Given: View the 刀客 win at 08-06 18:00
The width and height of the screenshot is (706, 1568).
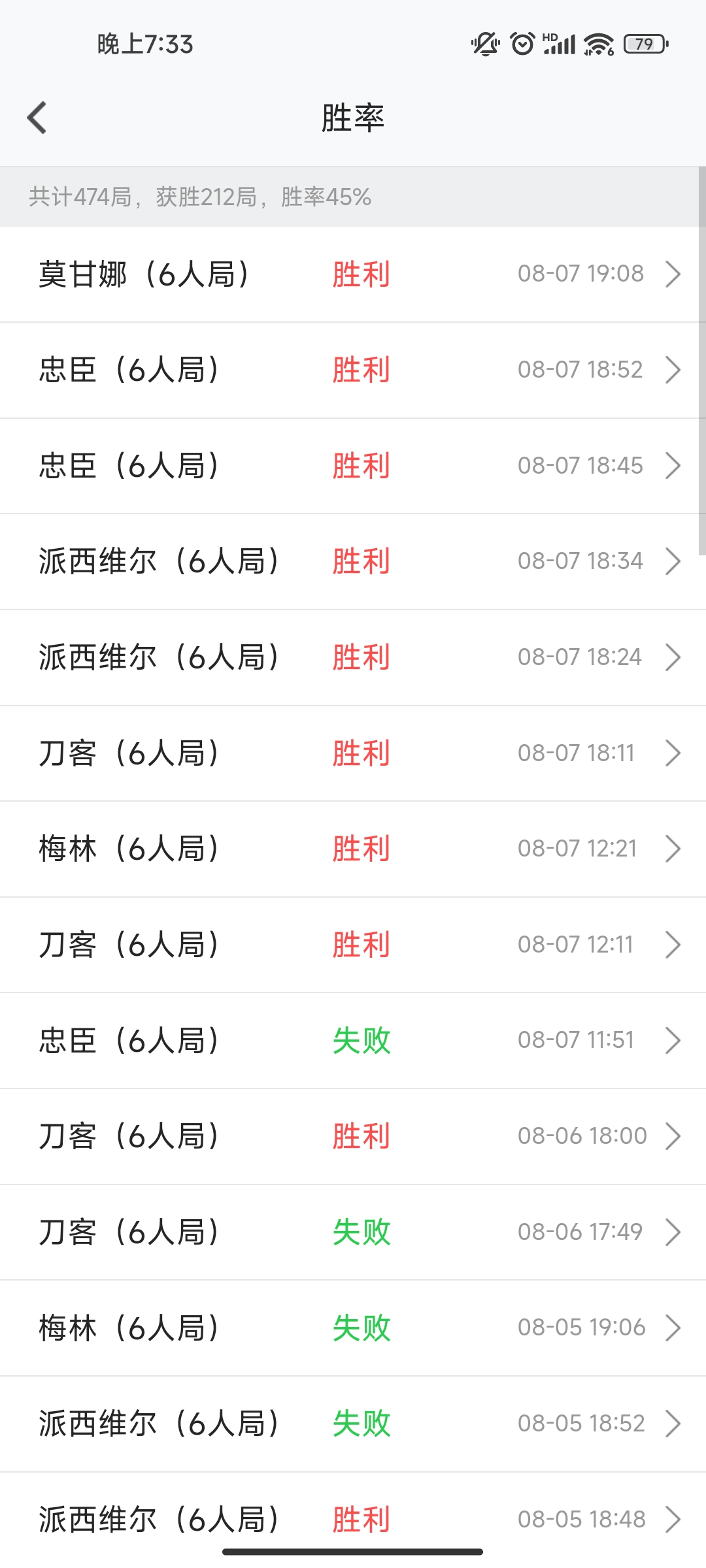Looking at the screenshot, I should 353,1136.
